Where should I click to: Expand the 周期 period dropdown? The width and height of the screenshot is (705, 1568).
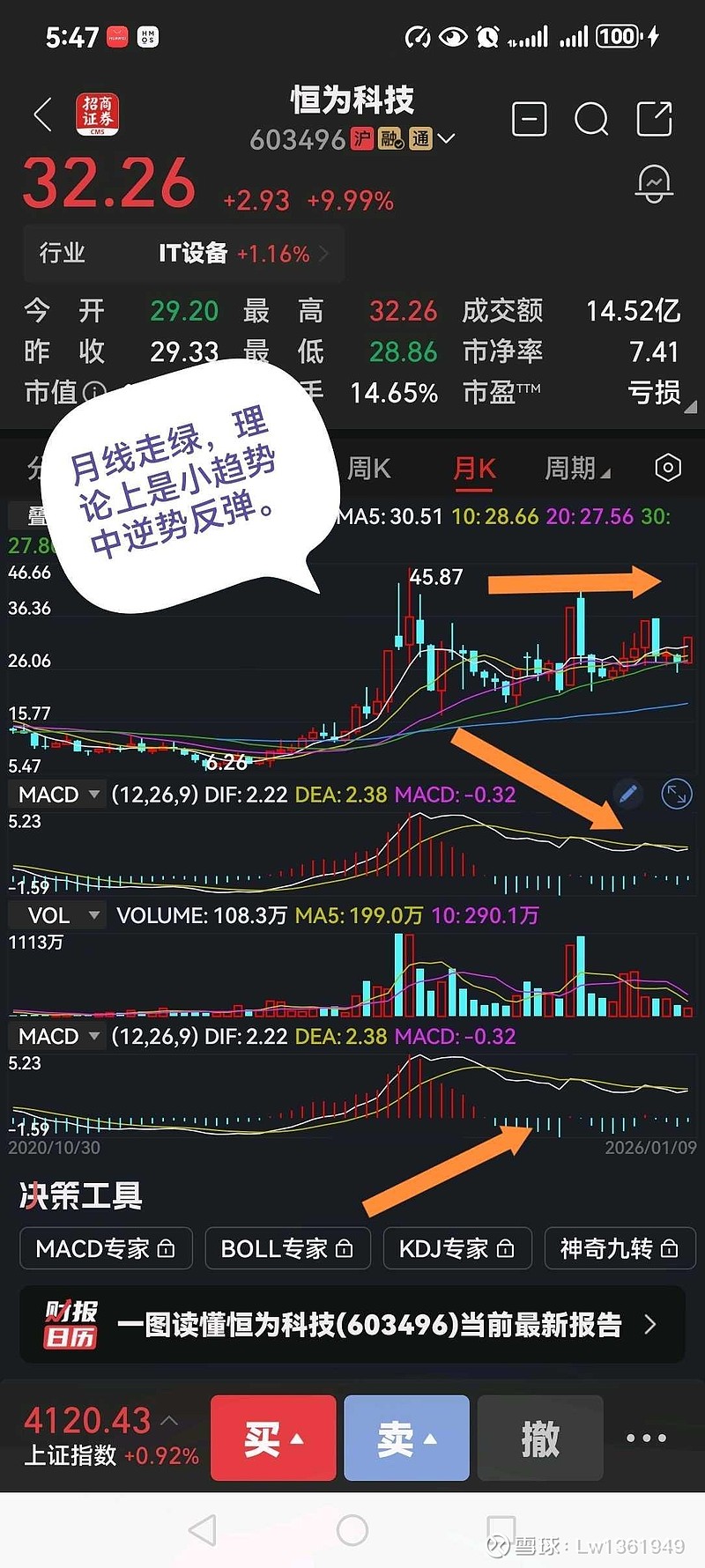point(575,470)
